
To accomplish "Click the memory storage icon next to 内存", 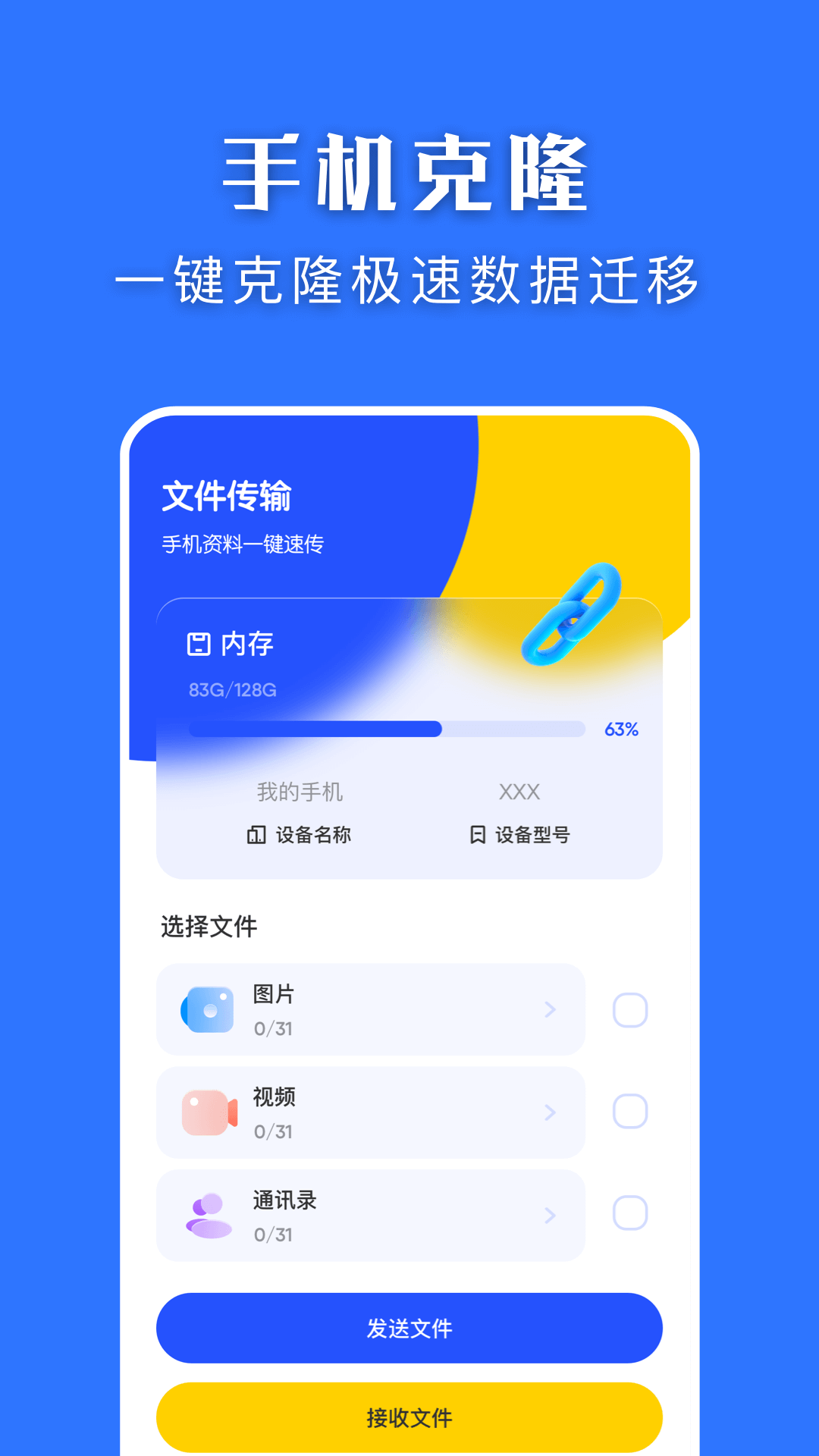I will click(197, 645).
